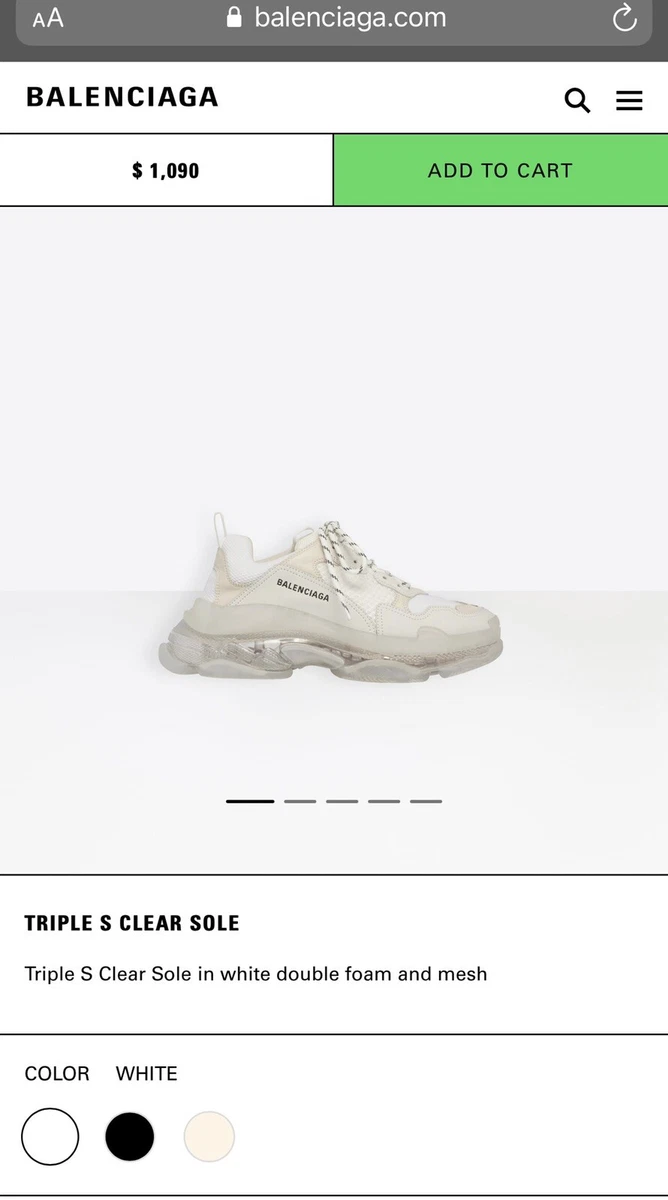This screenshot has width=668, height=1200.
Task: Select the white color swatch
Action: [x=50, y=1137]
